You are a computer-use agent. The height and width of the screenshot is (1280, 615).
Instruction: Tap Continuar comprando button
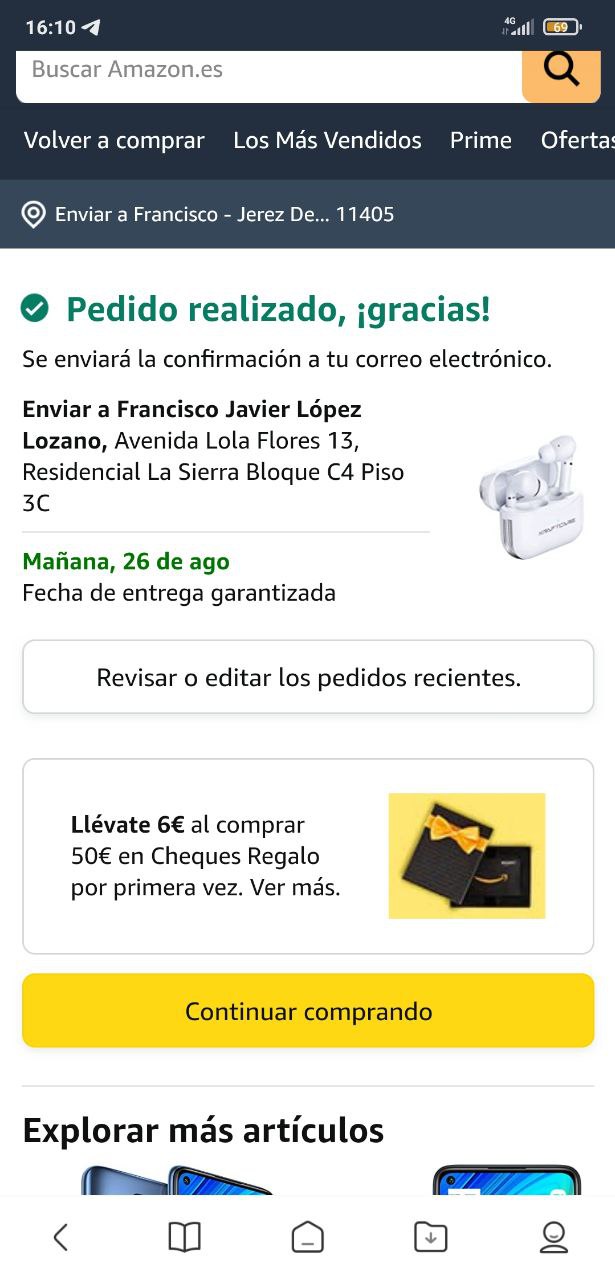(308, 1011)
